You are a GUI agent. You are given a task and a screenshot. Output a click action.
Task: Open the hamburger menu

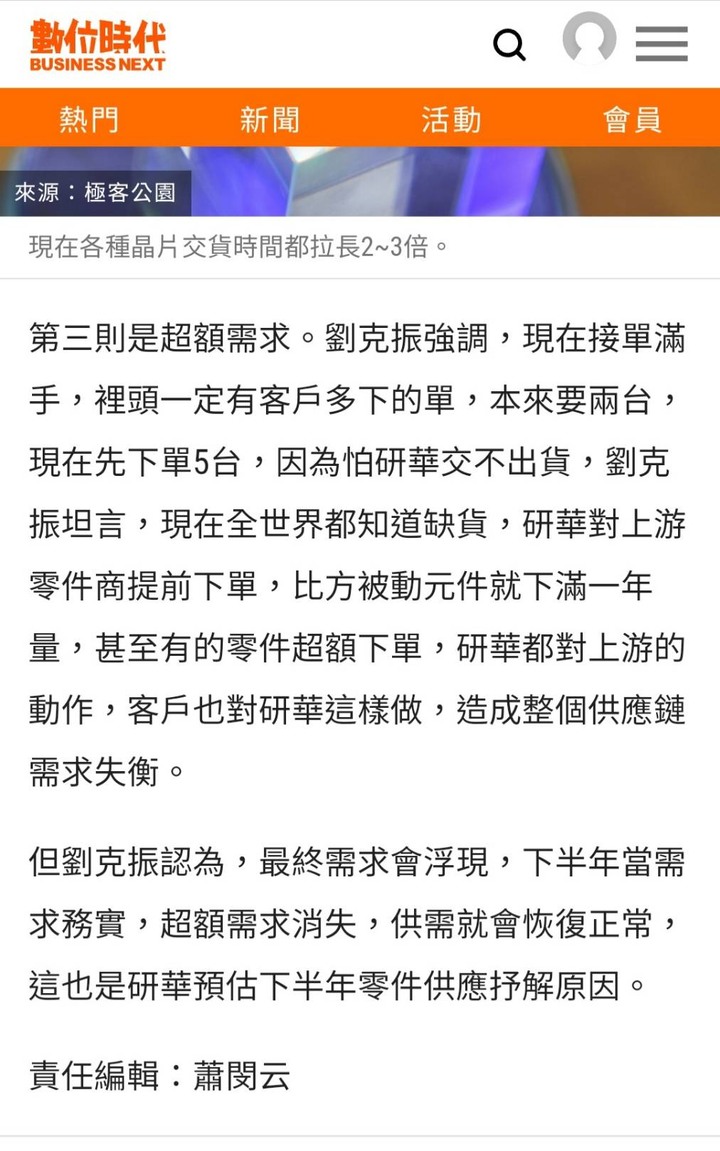click(x=661, y=44)
